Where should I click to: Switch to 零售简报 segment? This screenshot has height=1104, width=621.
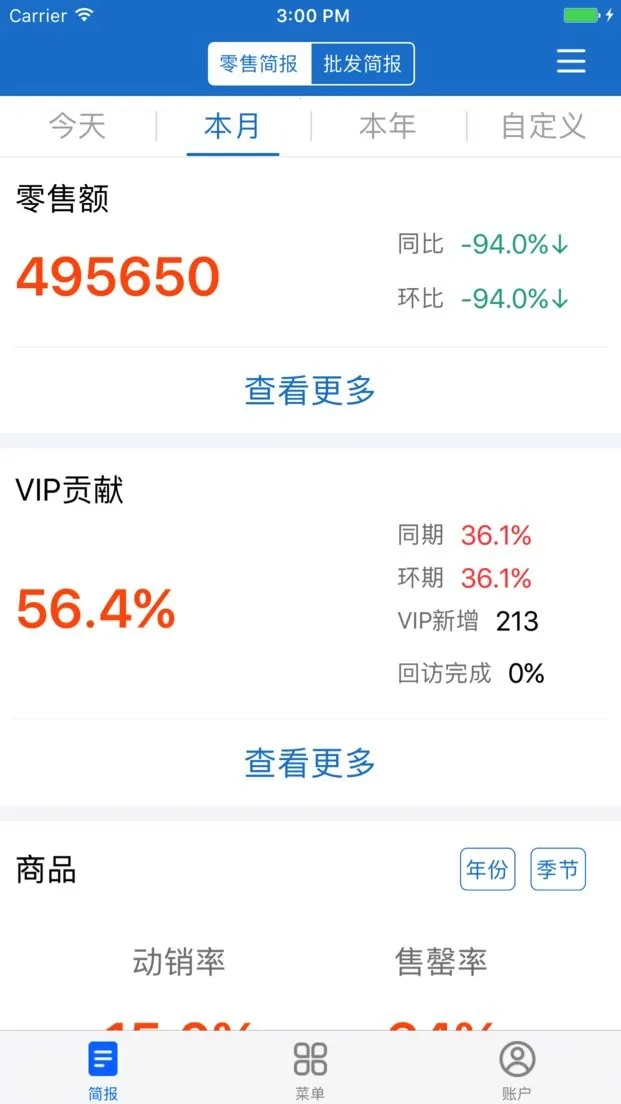[259, 64]
